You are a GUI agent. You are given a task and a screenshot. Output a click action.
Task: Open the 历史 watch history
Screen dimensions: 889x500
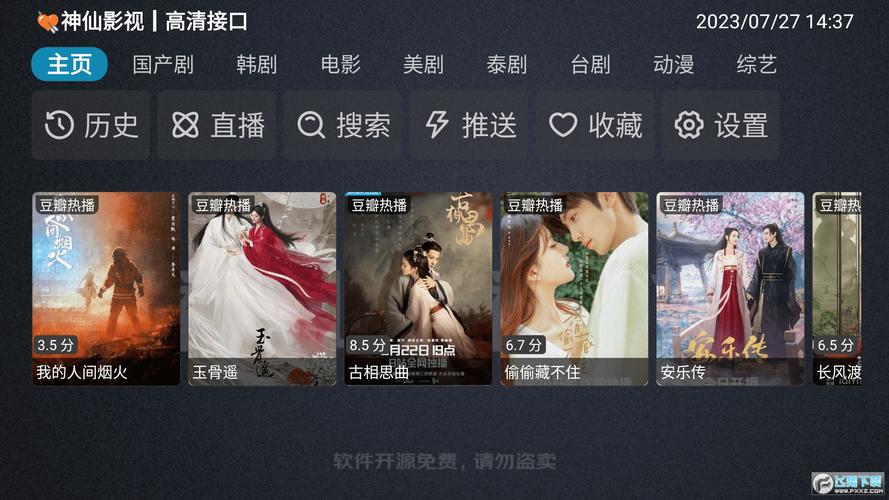click(x=91, y=125)
